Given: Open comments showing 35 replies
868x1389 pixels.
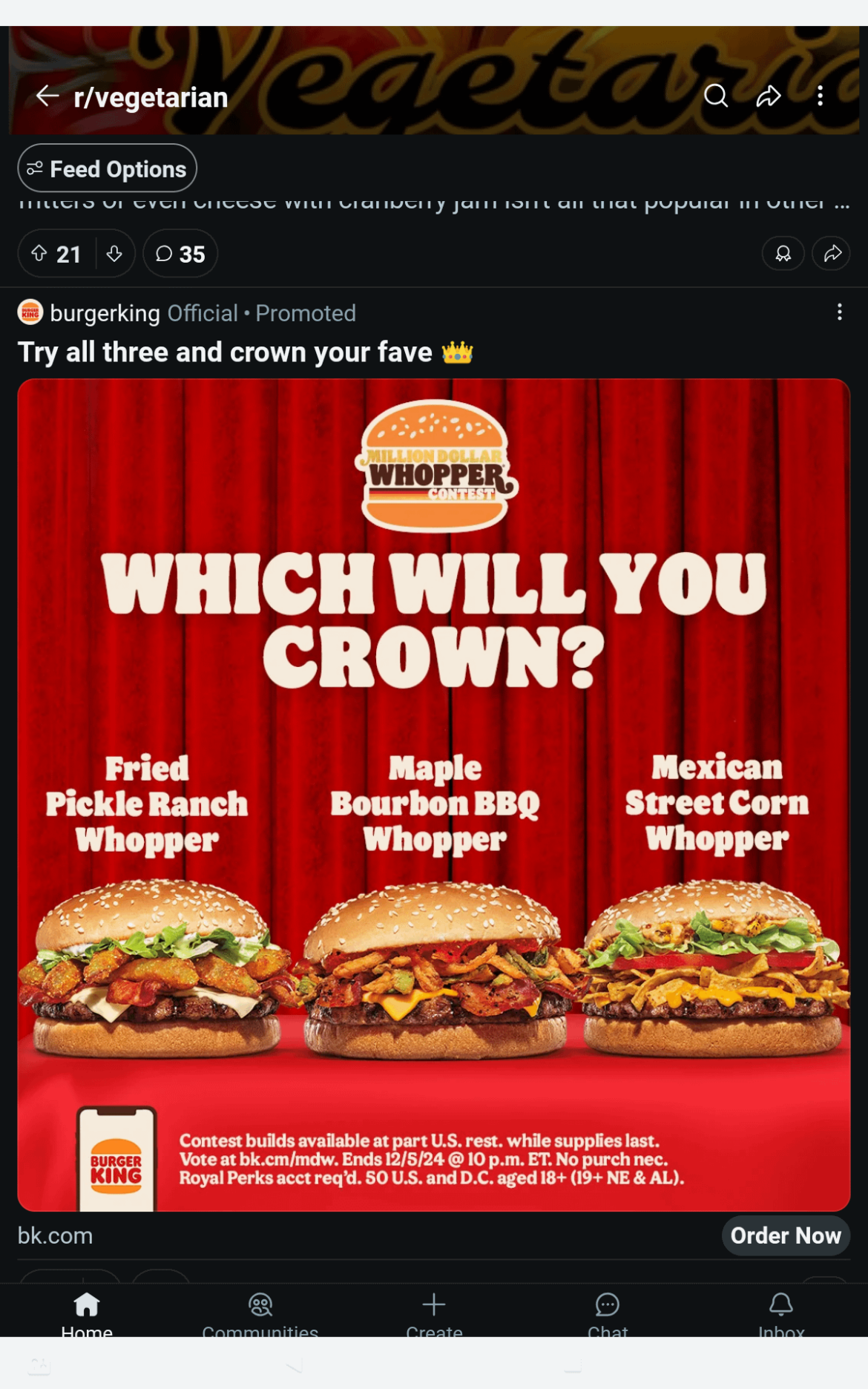Looking at the screenshot, I should (179, 254).
